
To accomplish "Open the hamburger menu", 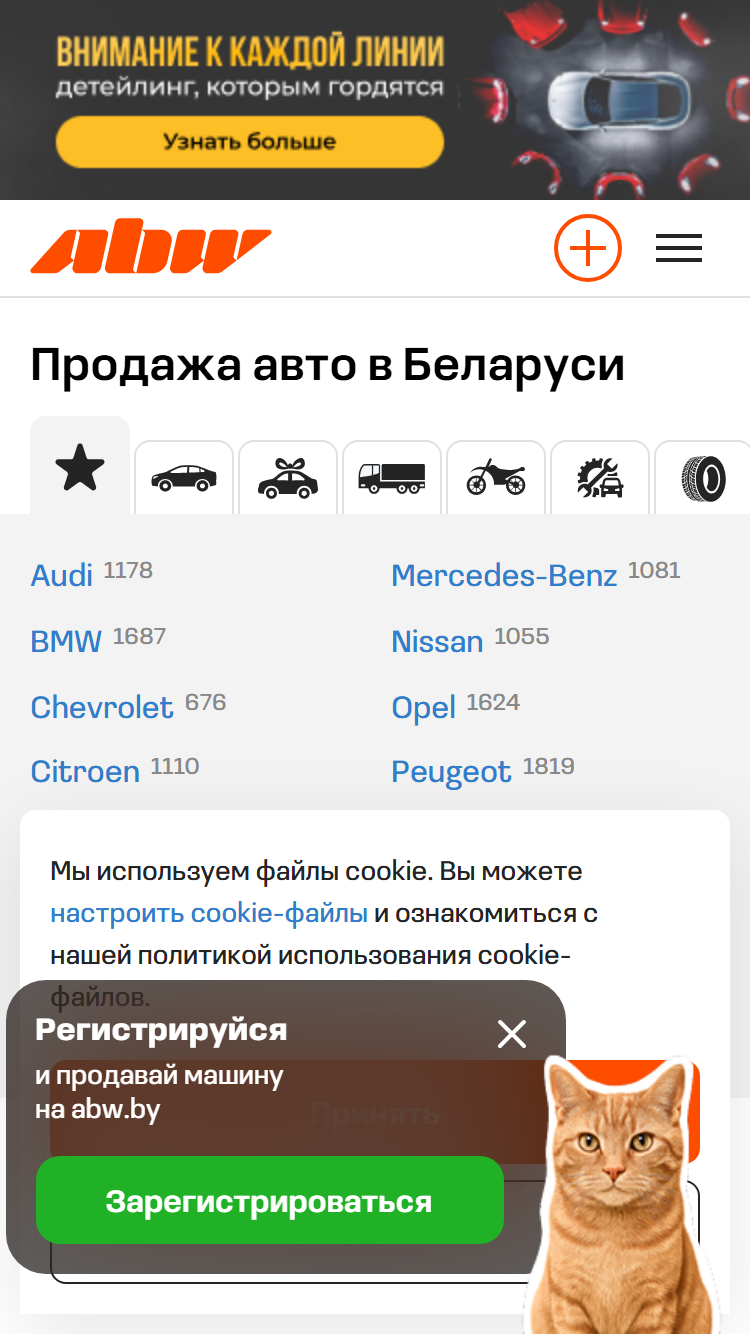I will pyautogui.click(x=679, y=248).
